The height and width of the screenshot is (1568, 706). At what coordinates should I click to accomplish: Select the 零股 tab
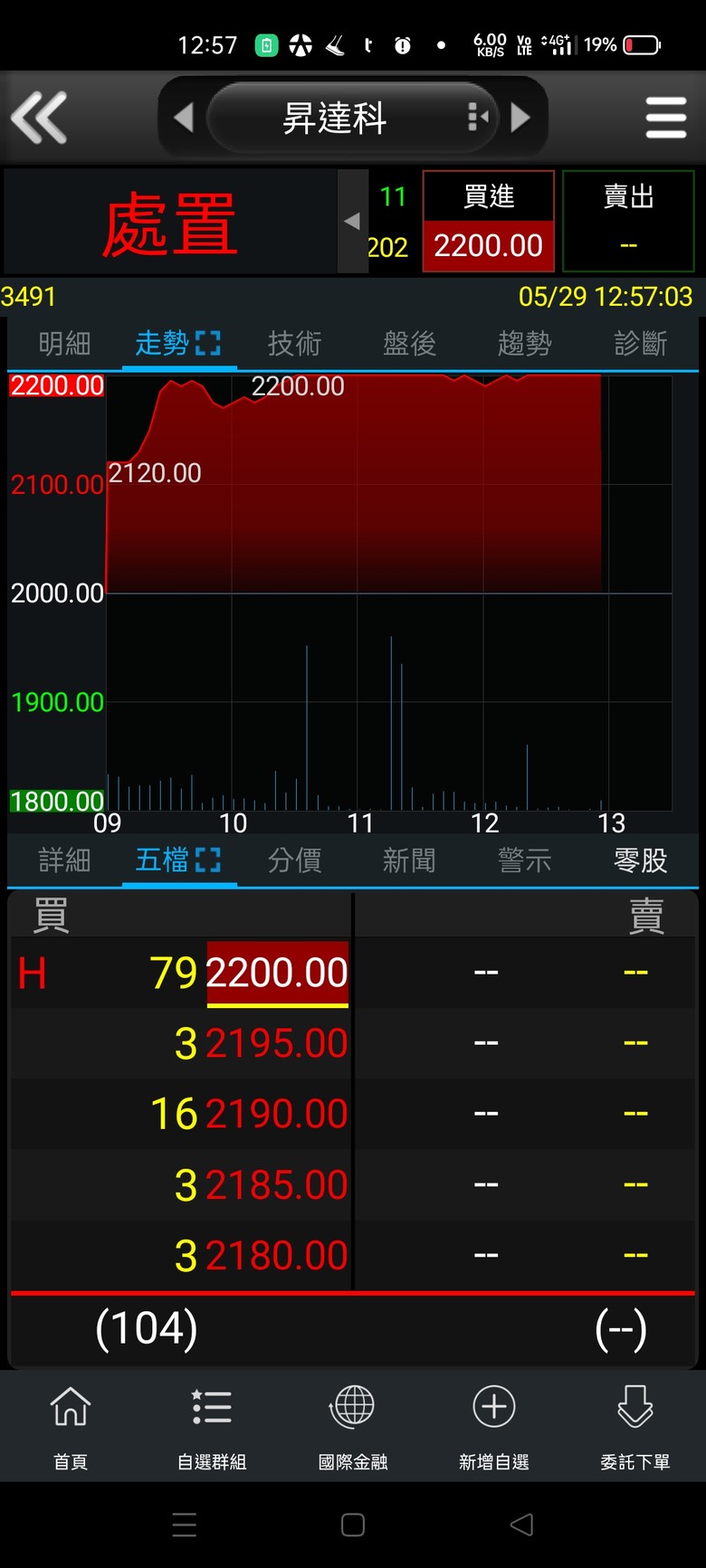[x=641, y=860]
